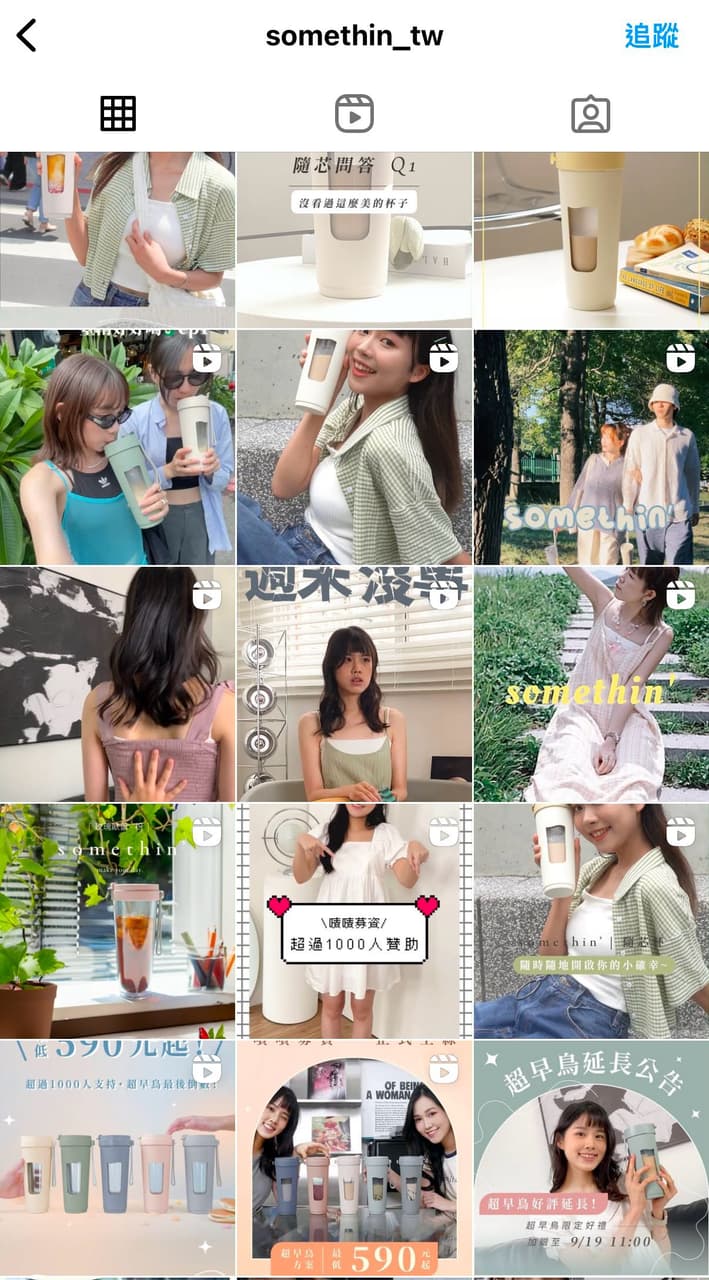Open the reel of two women behind the cups
This screenshot has width=709, height=1280.
[x=354, y=1157]
